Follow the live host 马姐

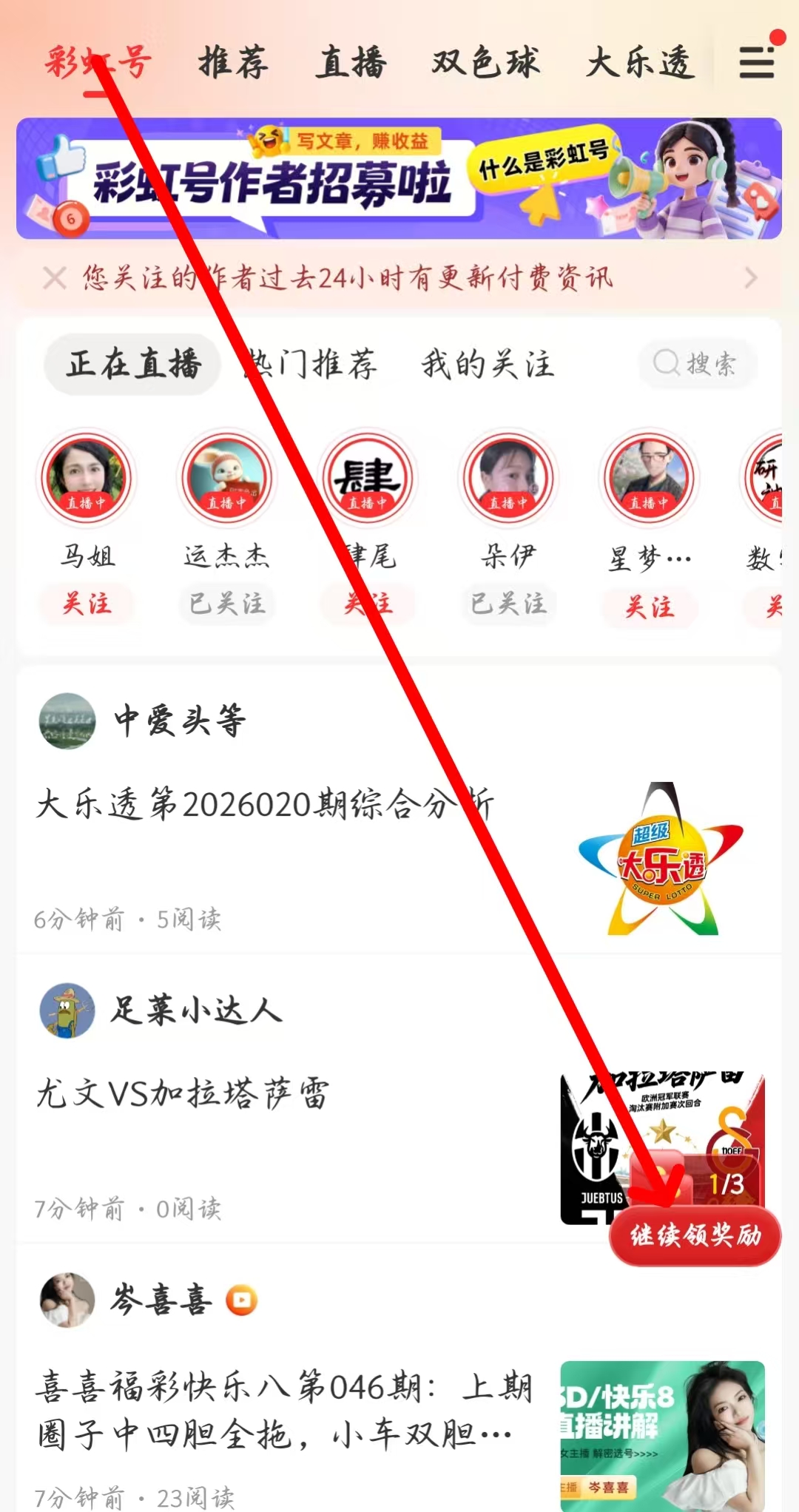tap(87, 604)
